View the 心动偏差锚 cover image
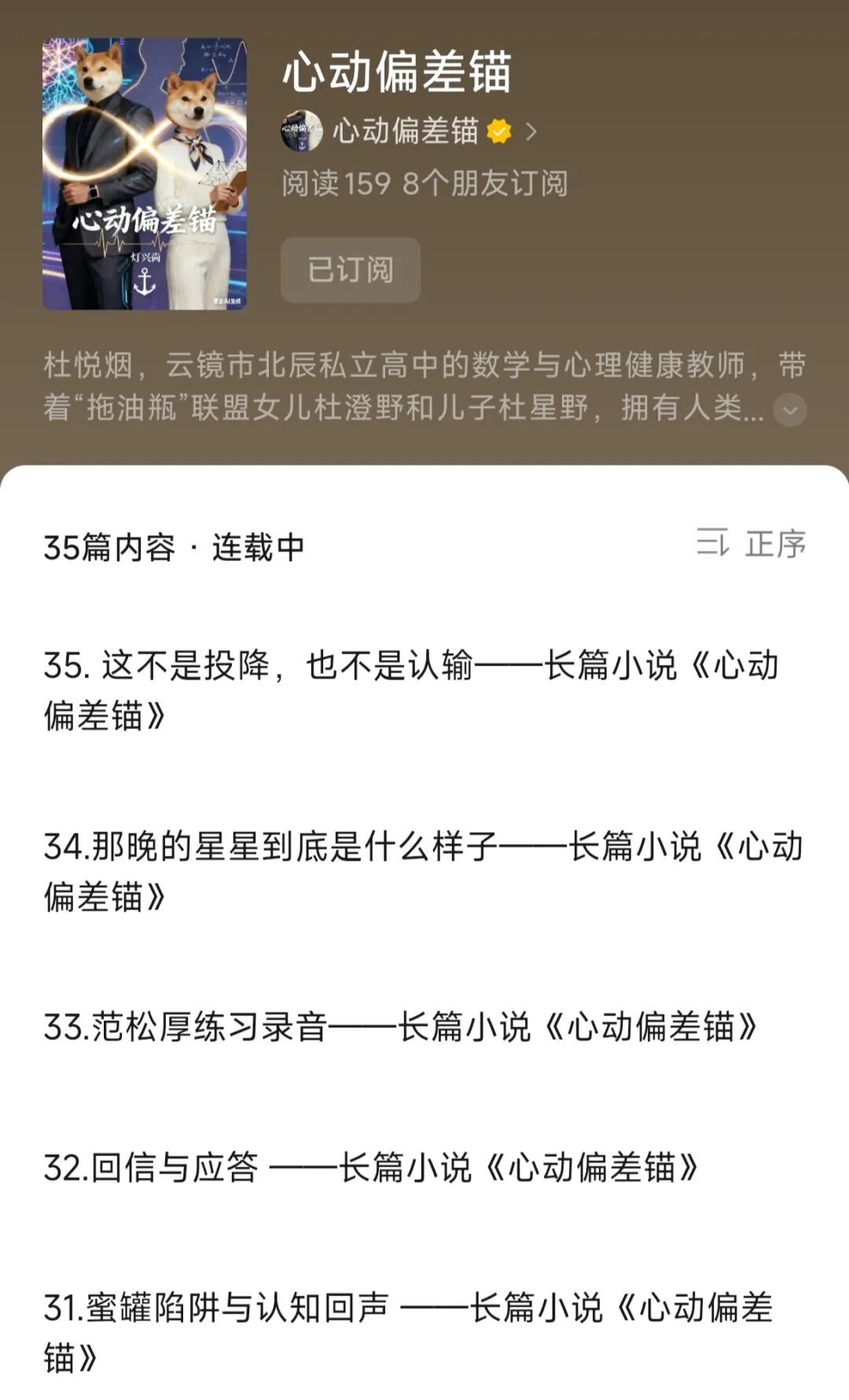The width and height of the screenshot is (849, 1400). [x=145, y=174]
